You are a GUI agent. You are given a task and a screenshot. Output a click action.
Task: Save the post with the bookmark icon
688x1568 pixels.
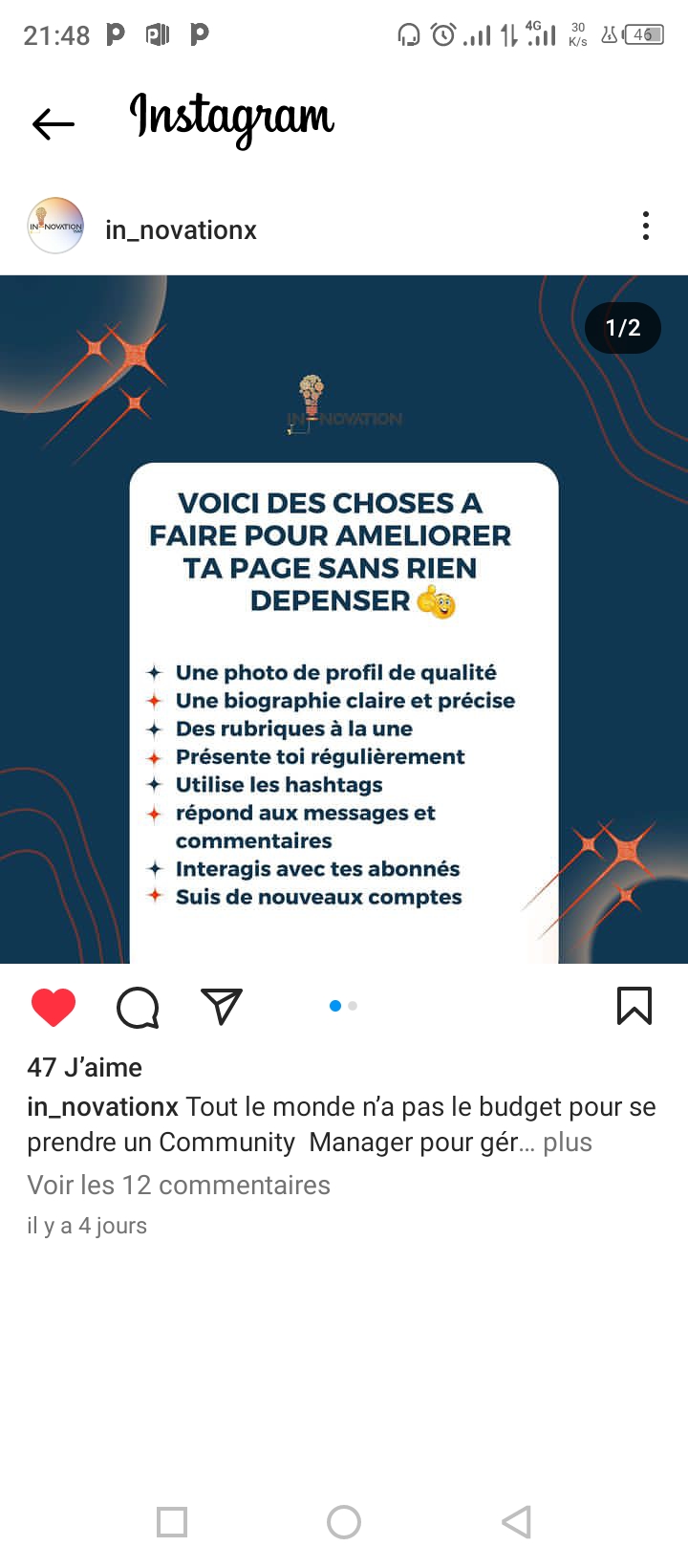click(x=634, y=1007)
